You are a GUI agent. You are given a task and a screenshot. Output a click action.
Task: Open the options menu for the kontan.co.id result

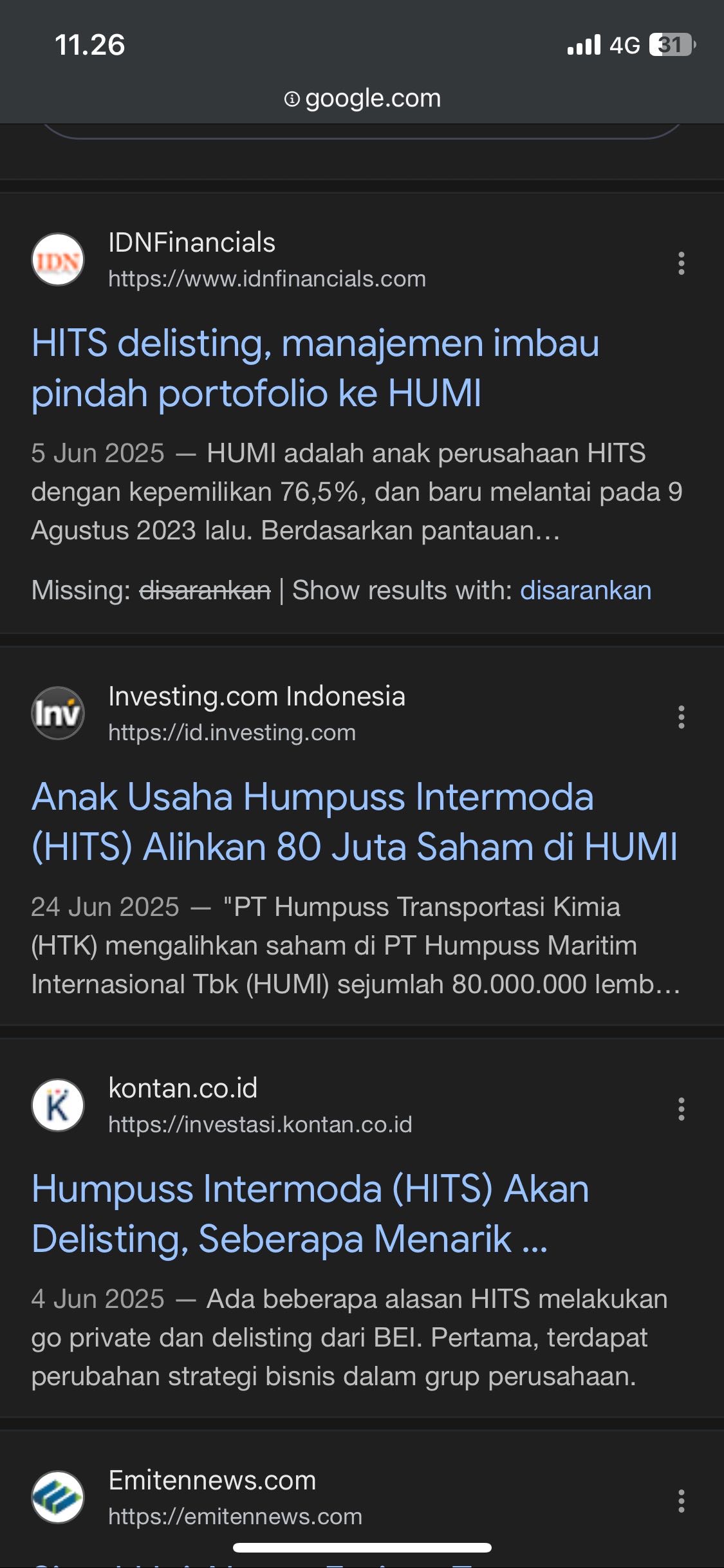[x=681, y=1108]
